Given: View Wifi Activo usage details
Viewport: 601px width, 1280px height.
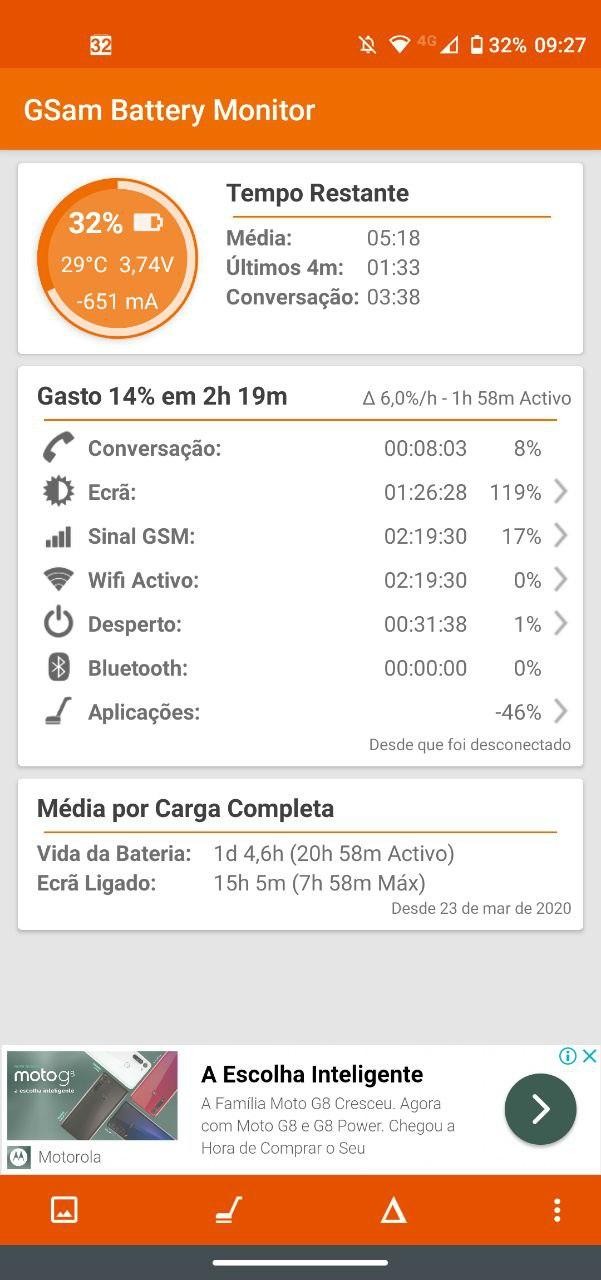Looking at the screenshot, I should pyautogui.click(x=300, y=580).
